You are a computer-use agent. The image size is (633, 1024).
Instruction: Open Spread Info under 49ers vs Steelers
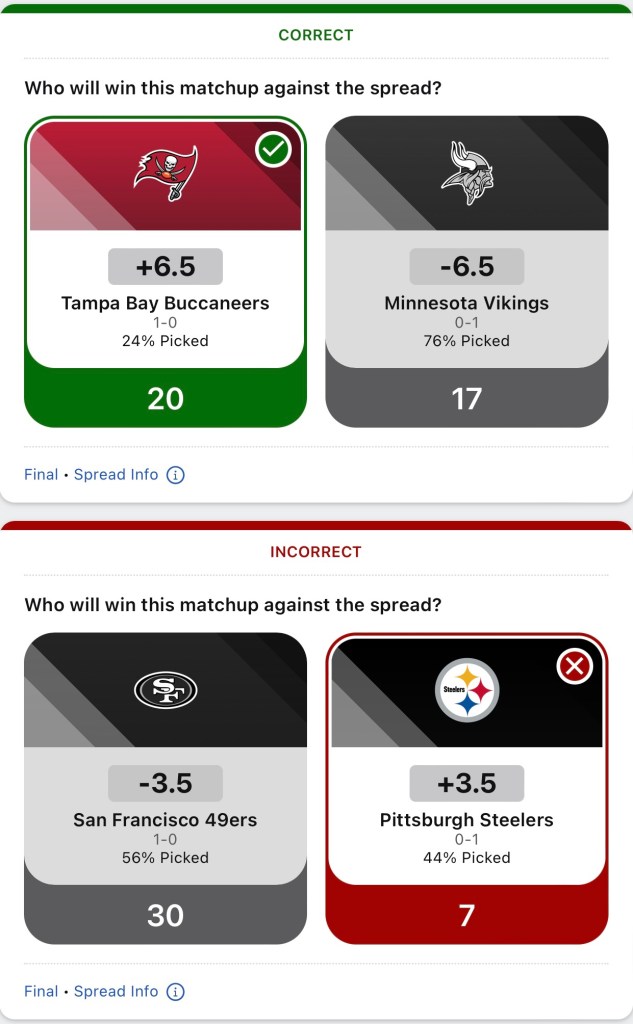pos(117,992)
